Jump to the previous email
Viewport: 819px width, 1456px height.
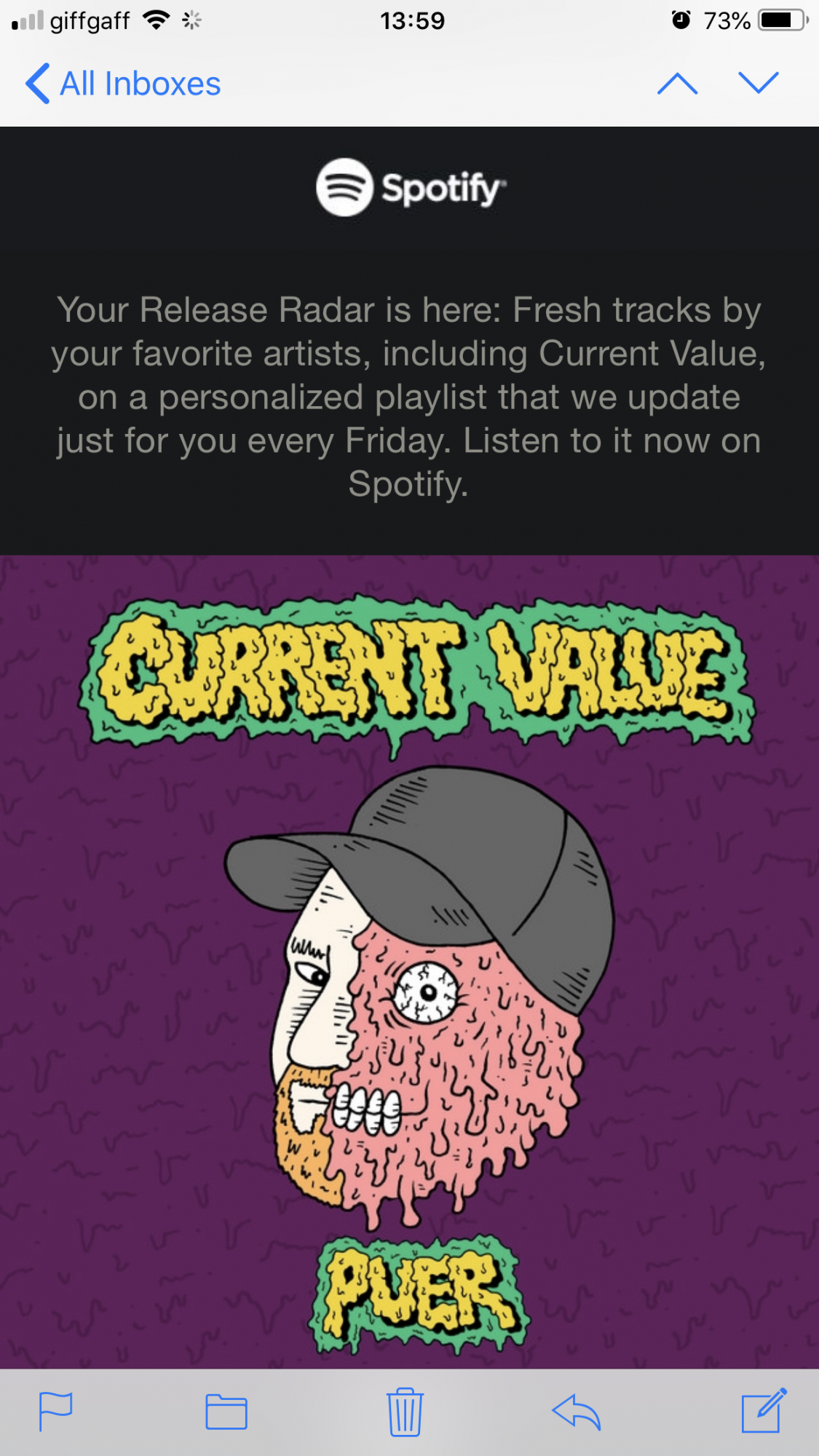point(677,84)
